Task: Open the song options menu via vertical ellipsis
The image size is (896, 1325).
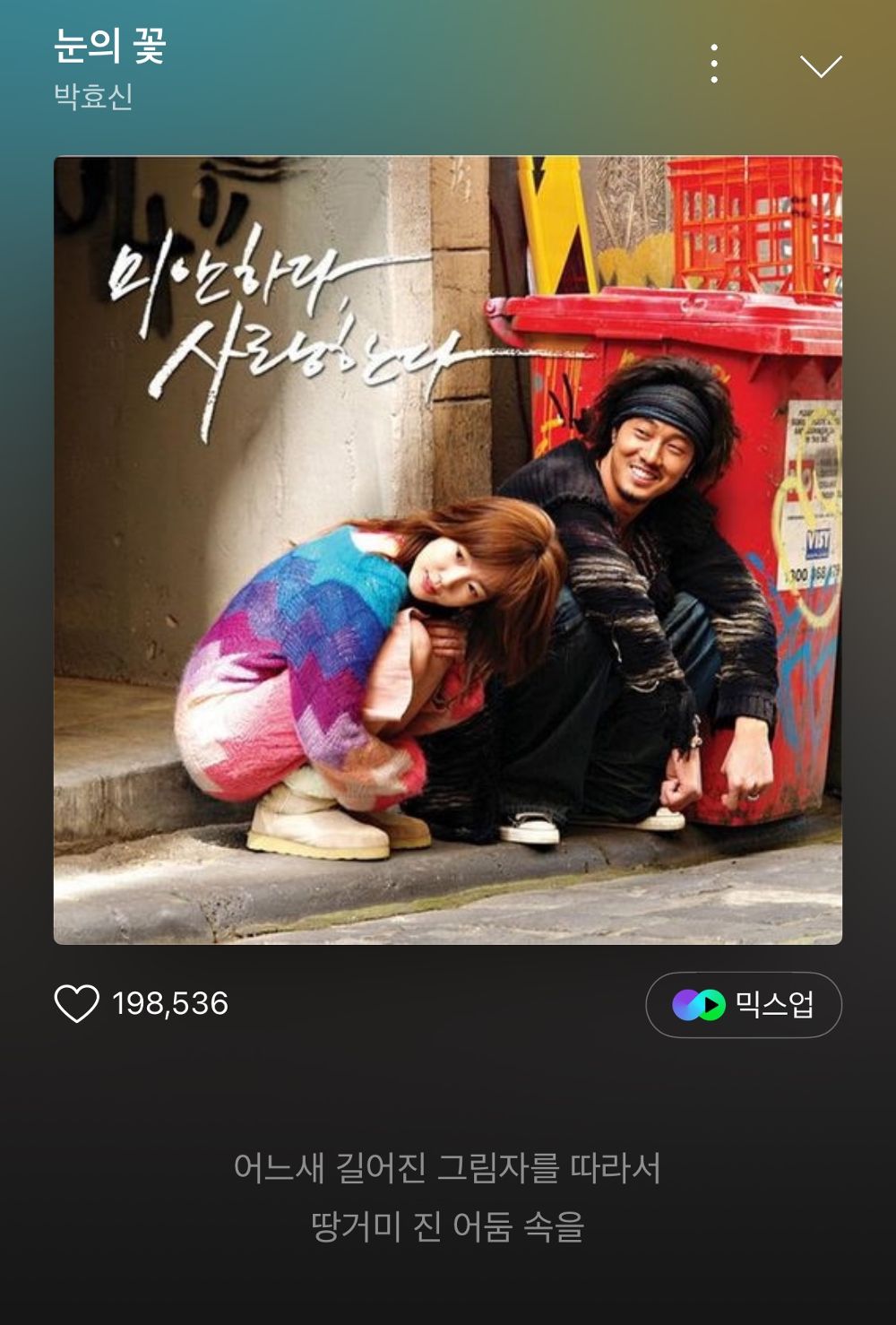Action: pyautogui.click(x=713, y=63)
